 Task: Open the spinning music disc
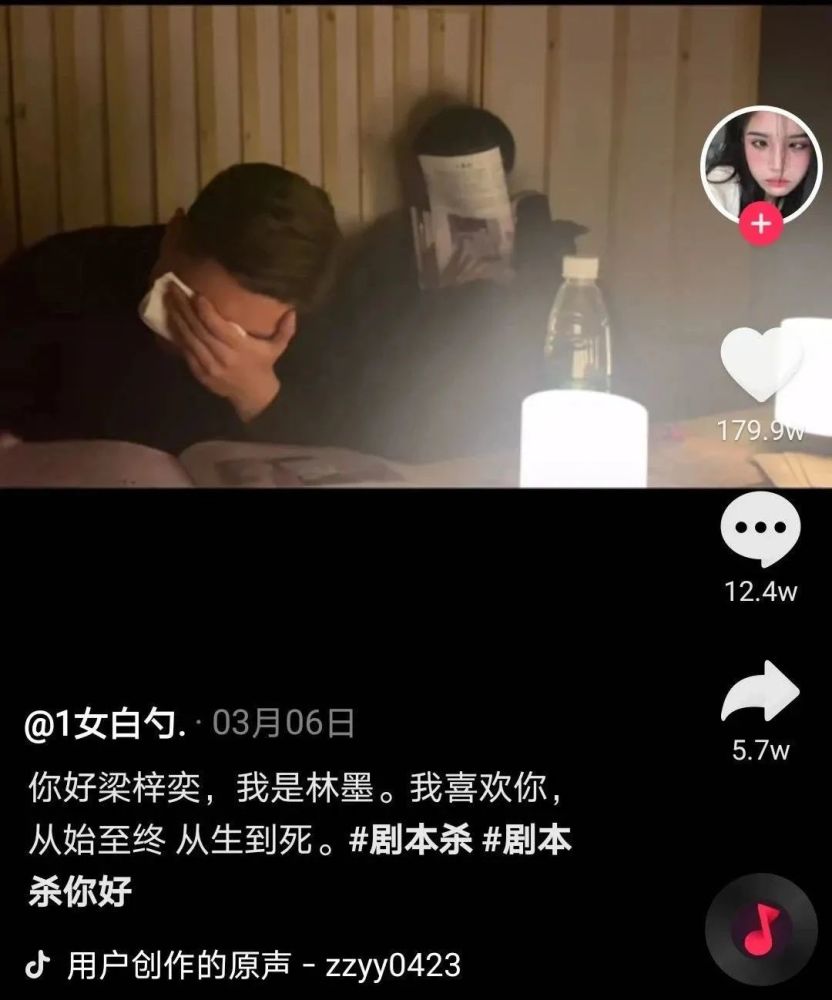(761, 929)
